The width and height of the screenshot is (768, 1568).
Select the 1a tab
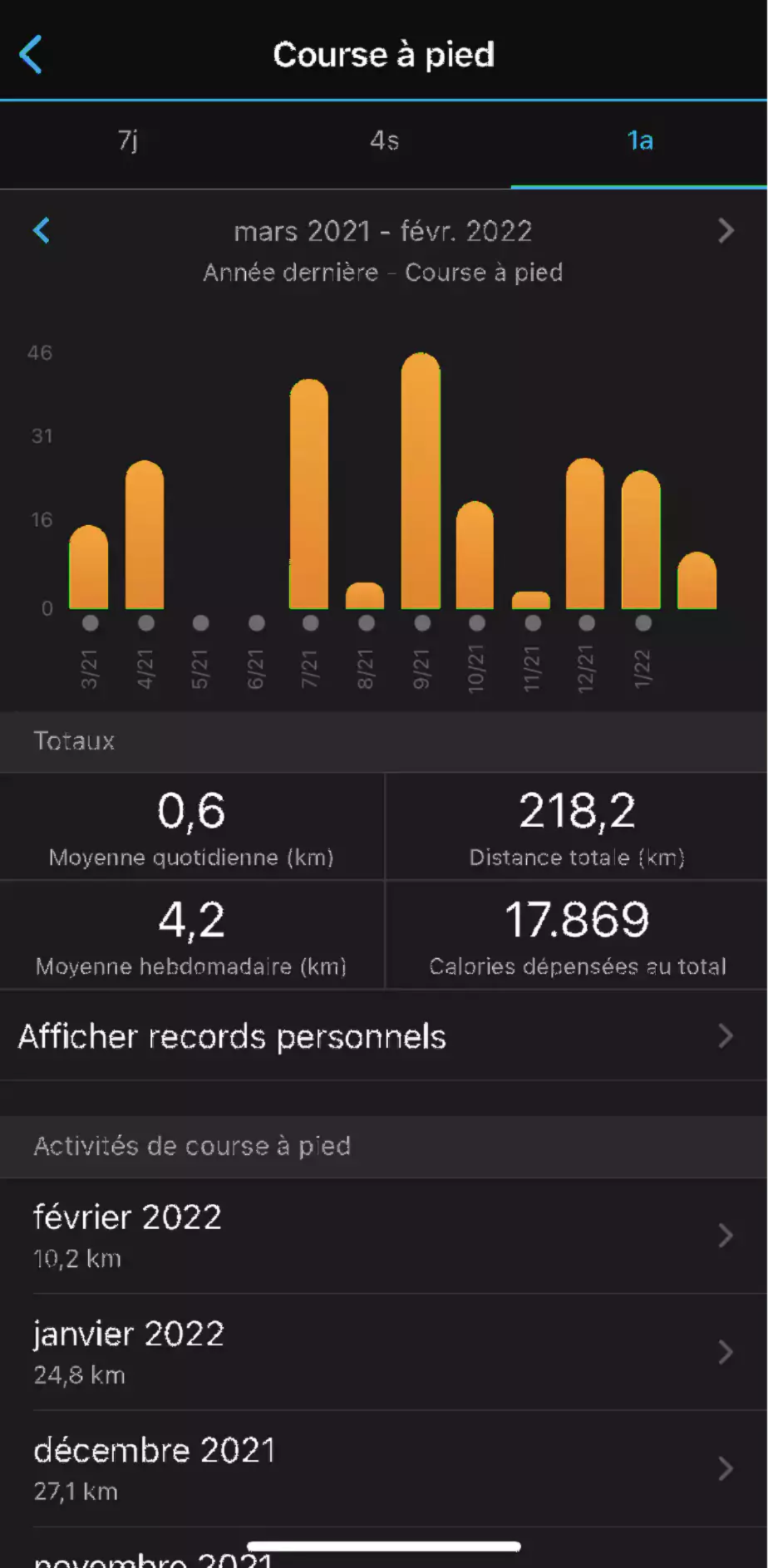640,141
